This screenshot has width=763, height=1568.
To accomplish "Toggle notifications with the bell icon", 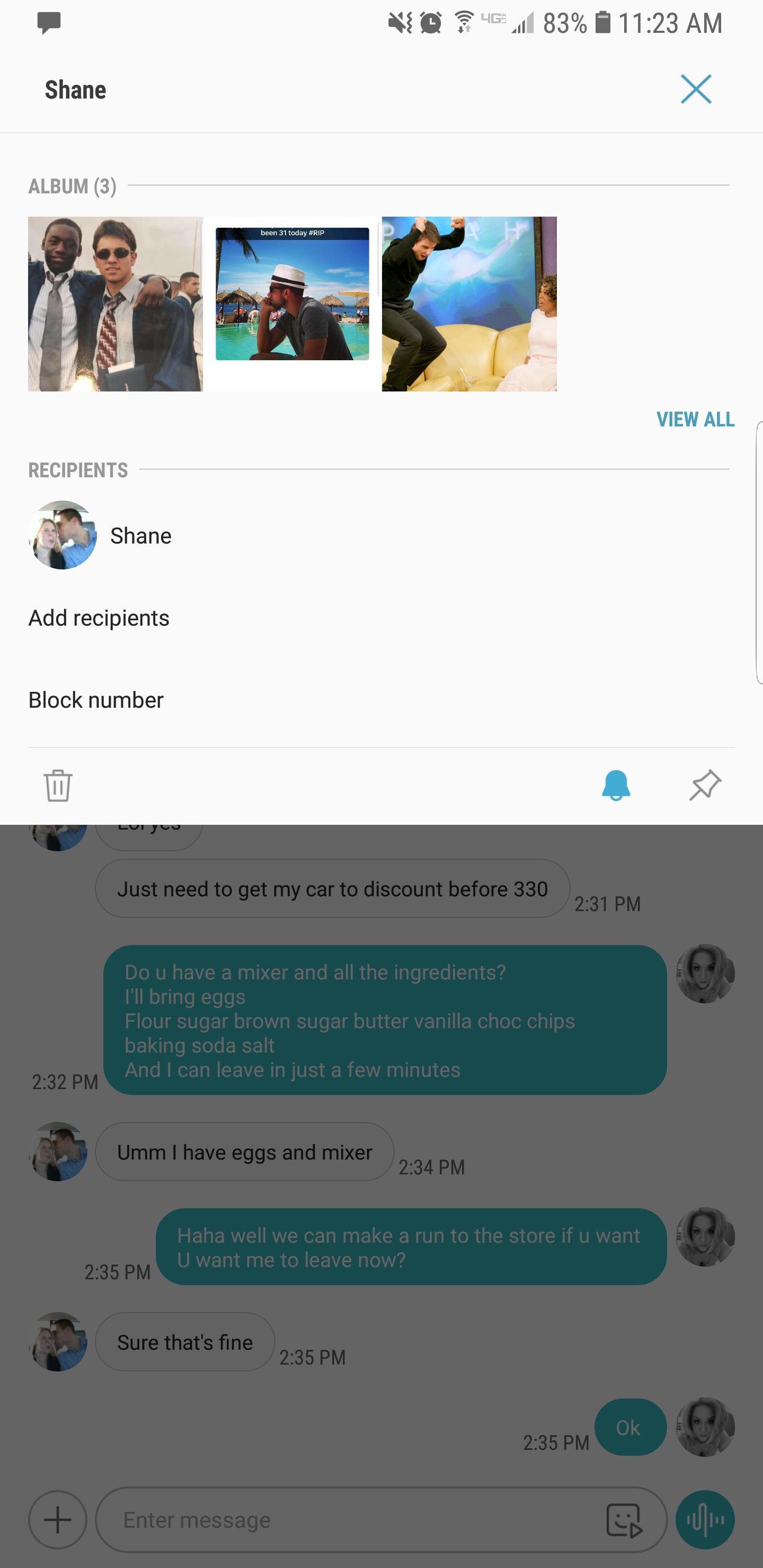I will 616,785.
